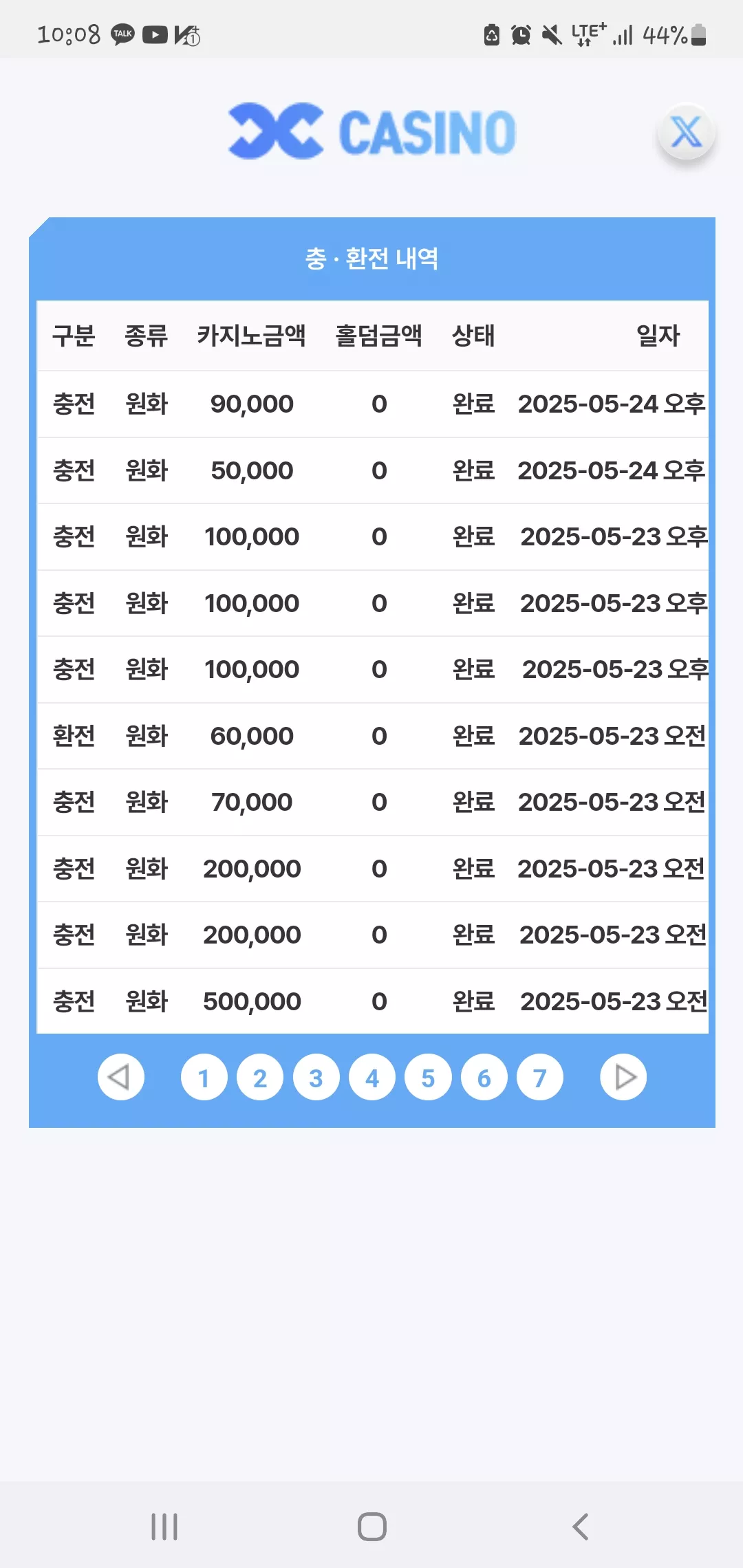The image size is (743, 1568).
Task: Go to page 7
Action: (x=540, y=1077)
